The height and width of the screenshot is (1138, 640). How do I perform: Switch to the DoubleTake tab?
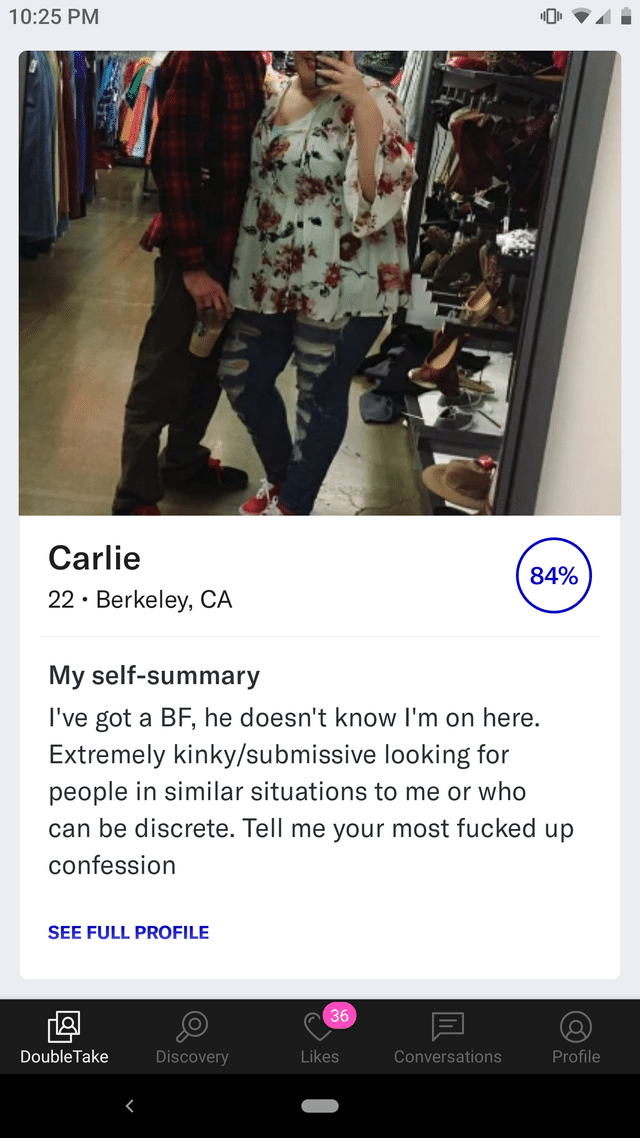pyautogui.click(x=64, y=1037)
